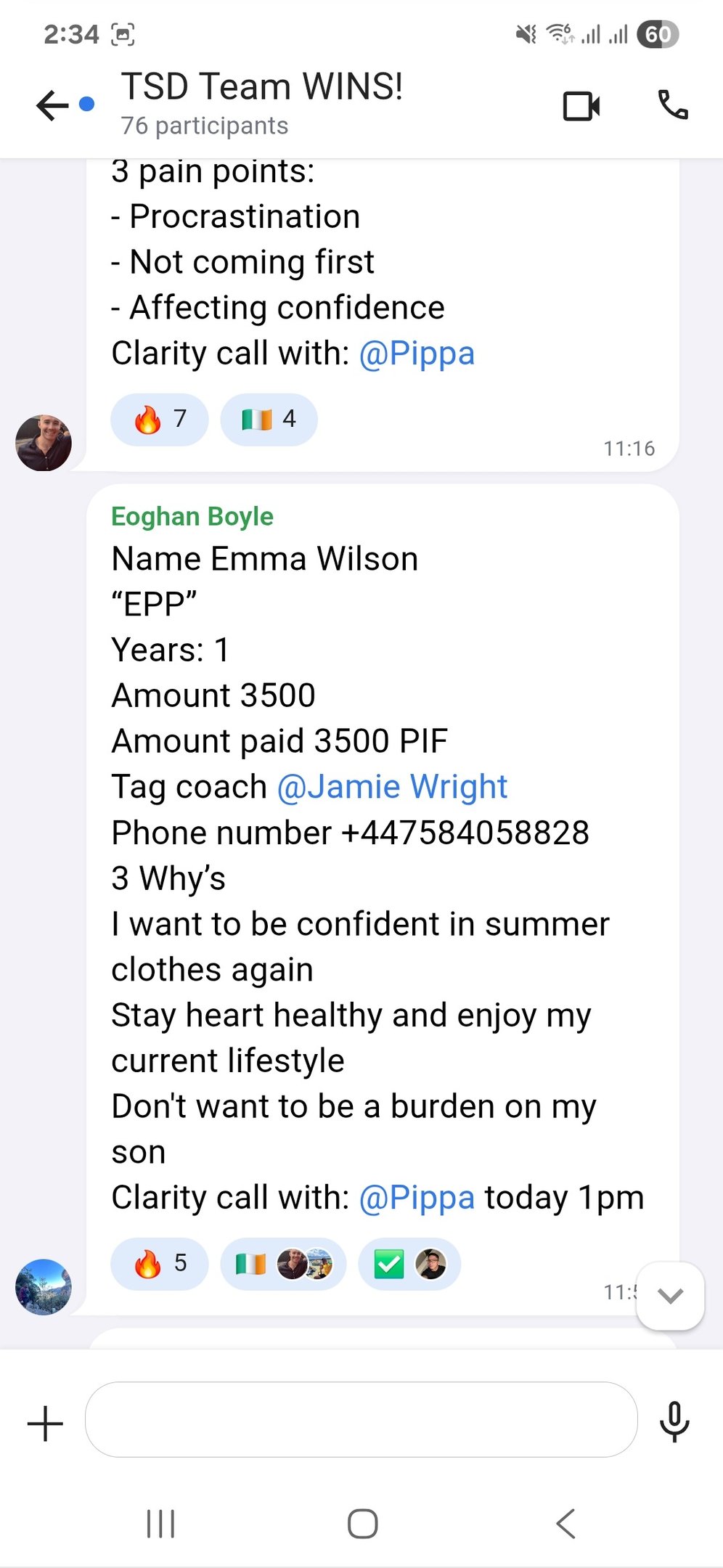
Task: Tap the fire reaction with 7 count
Action: coord(160,419)
